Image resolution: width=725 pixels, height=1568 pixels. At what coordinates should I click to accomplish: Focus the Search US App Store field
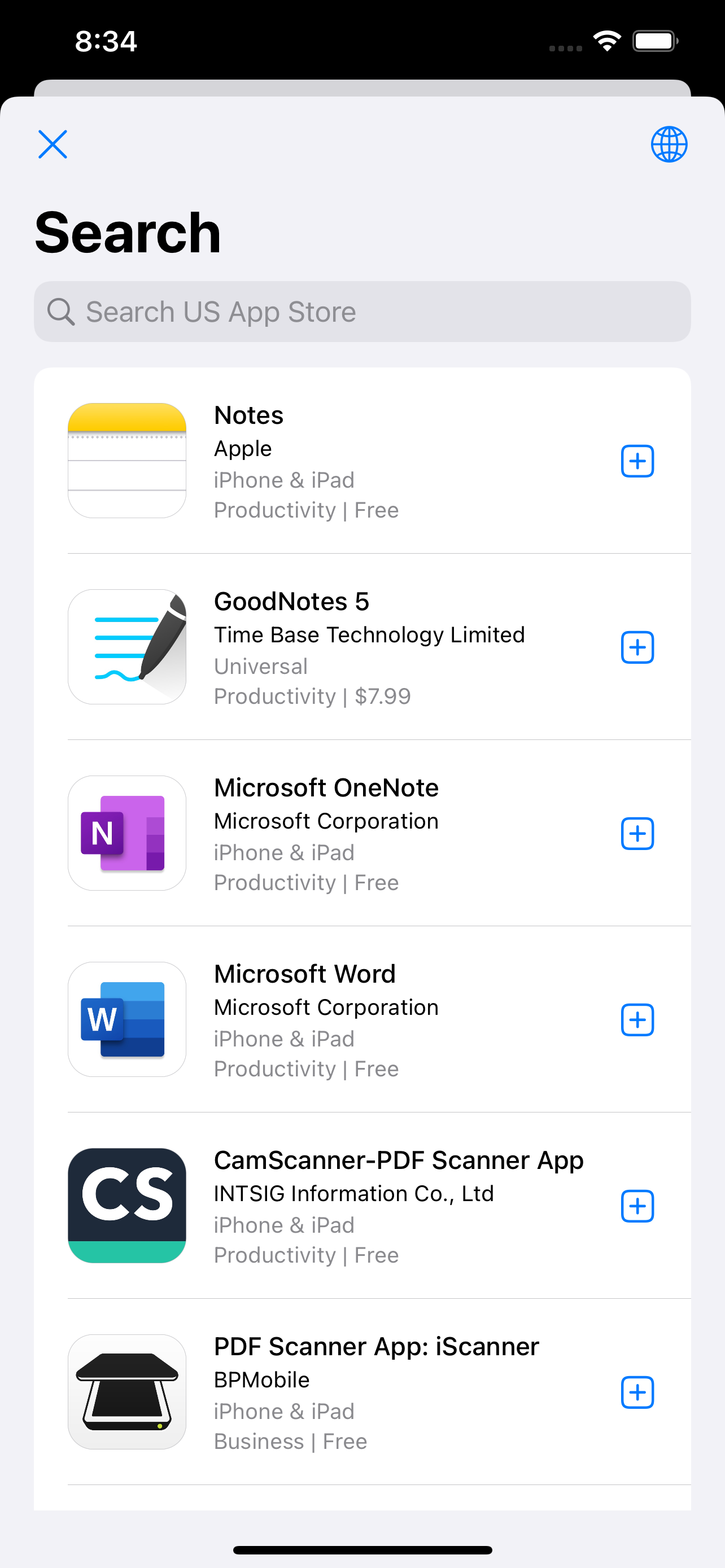tap(362, 312)
